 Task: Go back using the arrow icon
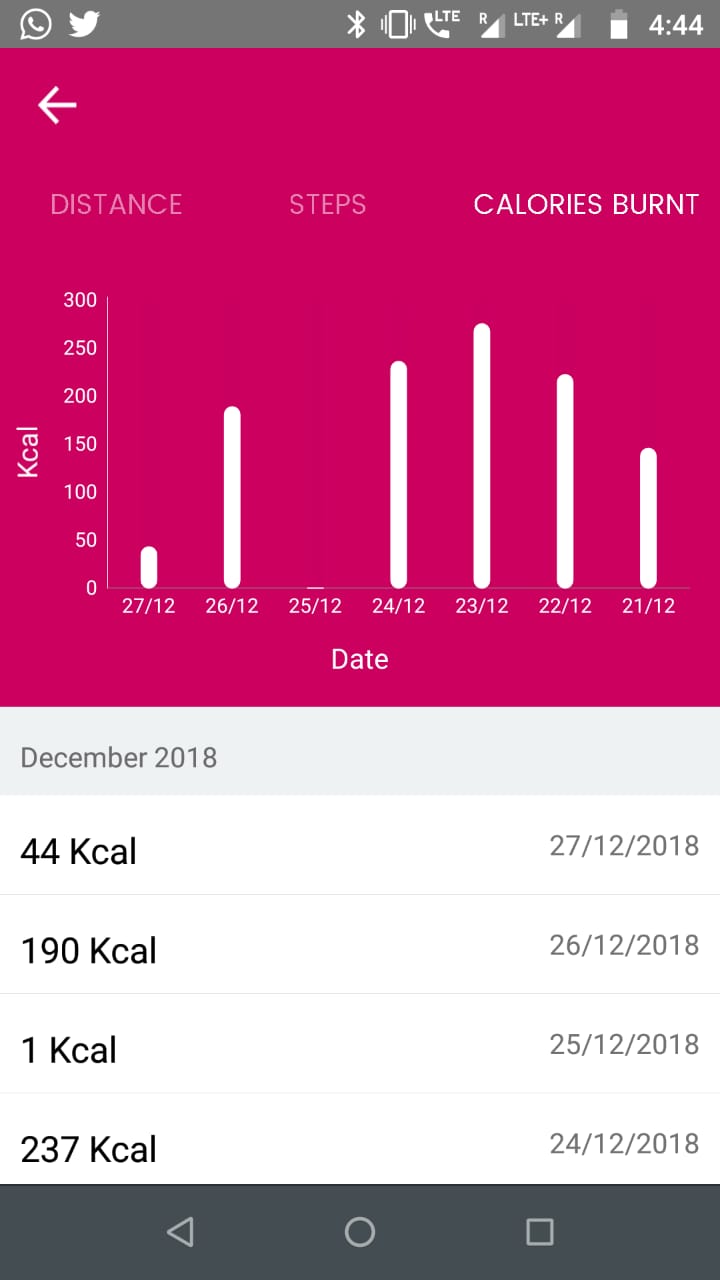(57, 105)
